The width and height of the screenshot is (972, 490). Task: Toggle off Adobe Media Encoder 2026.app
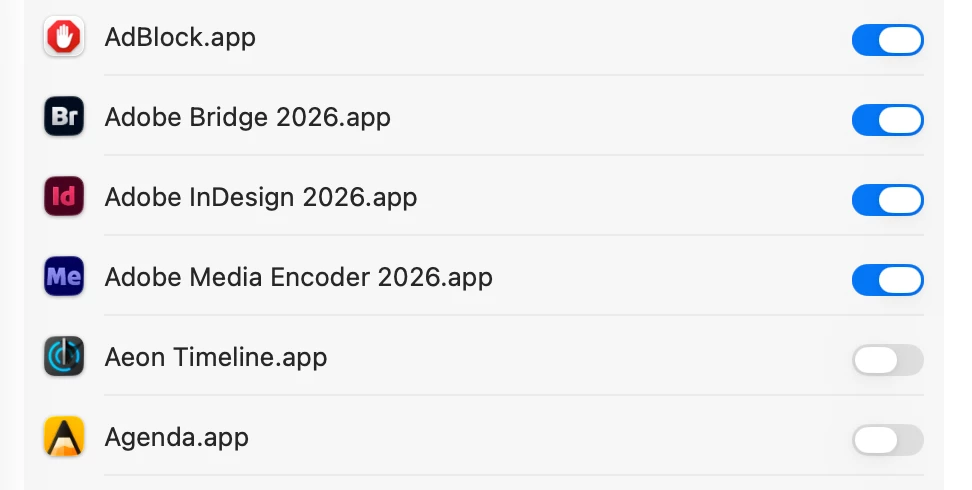coord(888,280)
